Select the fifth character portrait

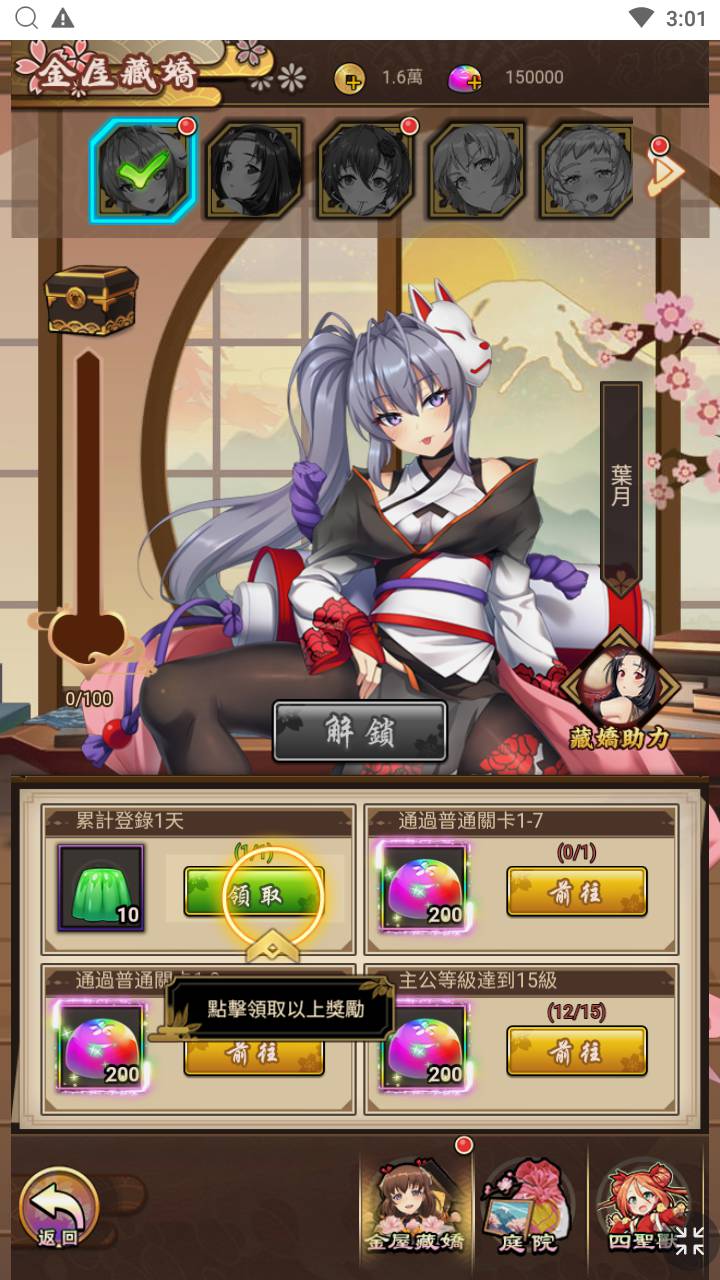point(586,170)
